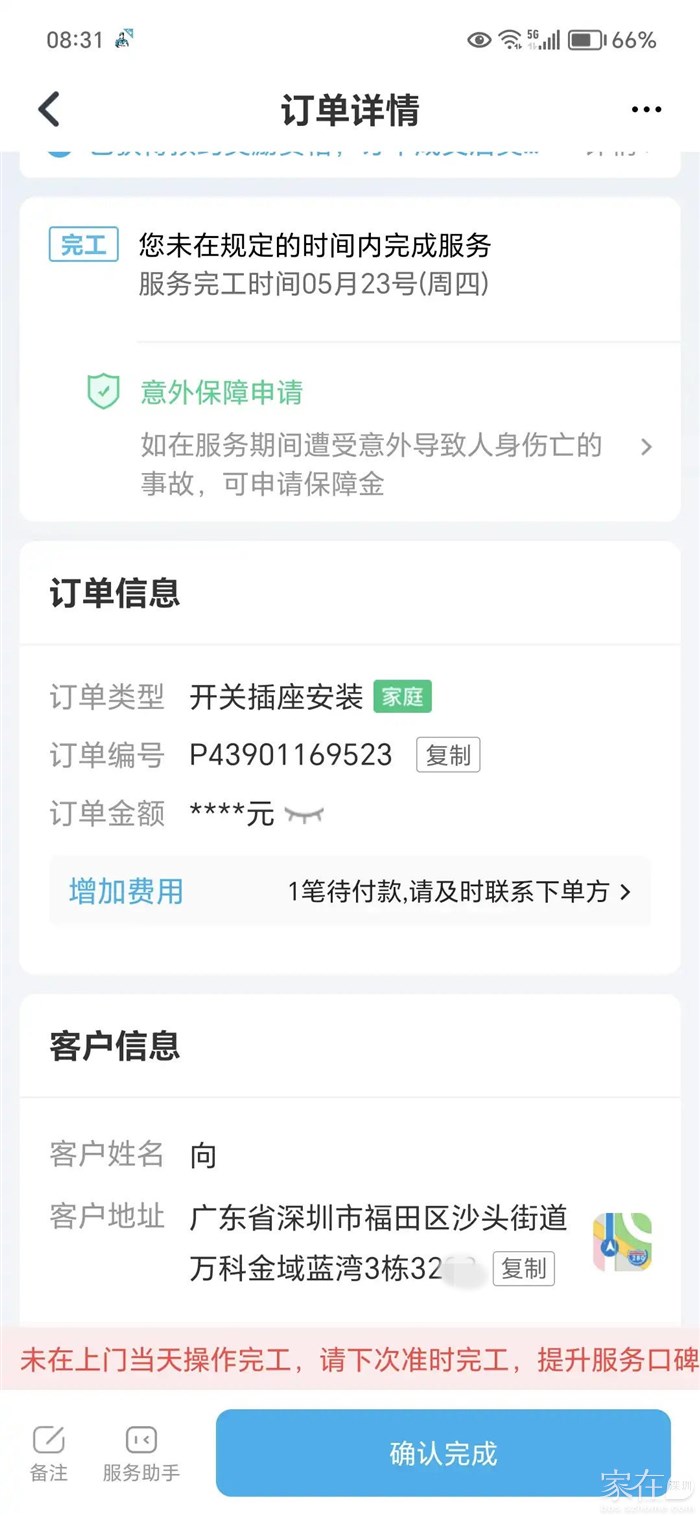Tap 确认完成 to confirm completion
Image resolution: width=700 pixels, height=1516 pixels.
pyautogui.click(x=443, y=1453)
